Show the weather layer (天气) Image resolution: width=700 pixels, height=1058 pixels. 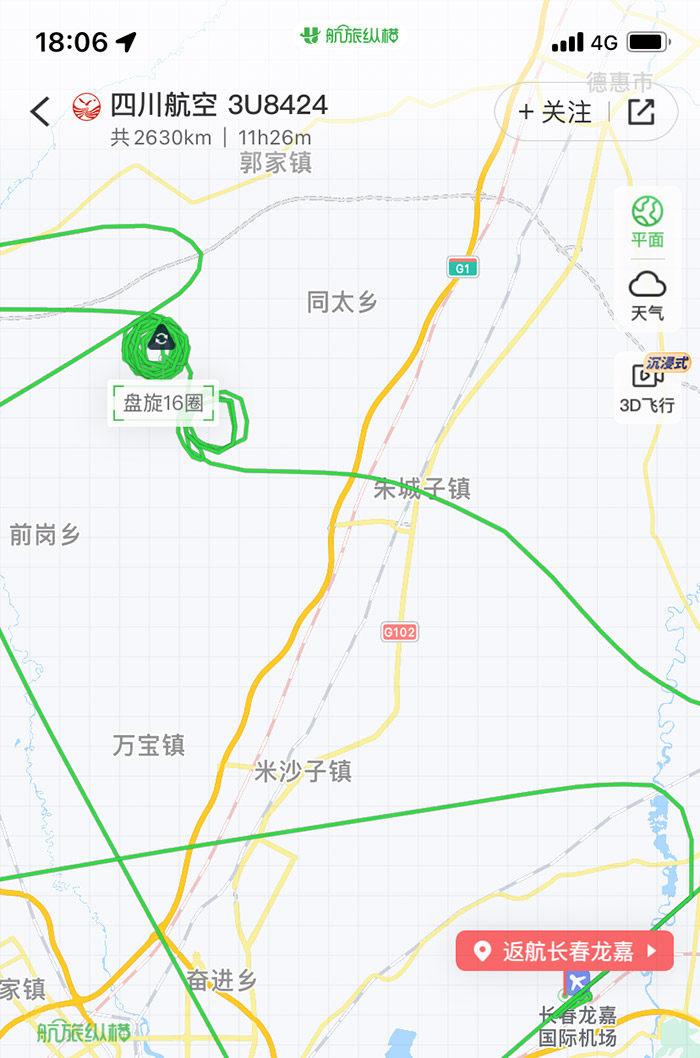tap(647, 295)
